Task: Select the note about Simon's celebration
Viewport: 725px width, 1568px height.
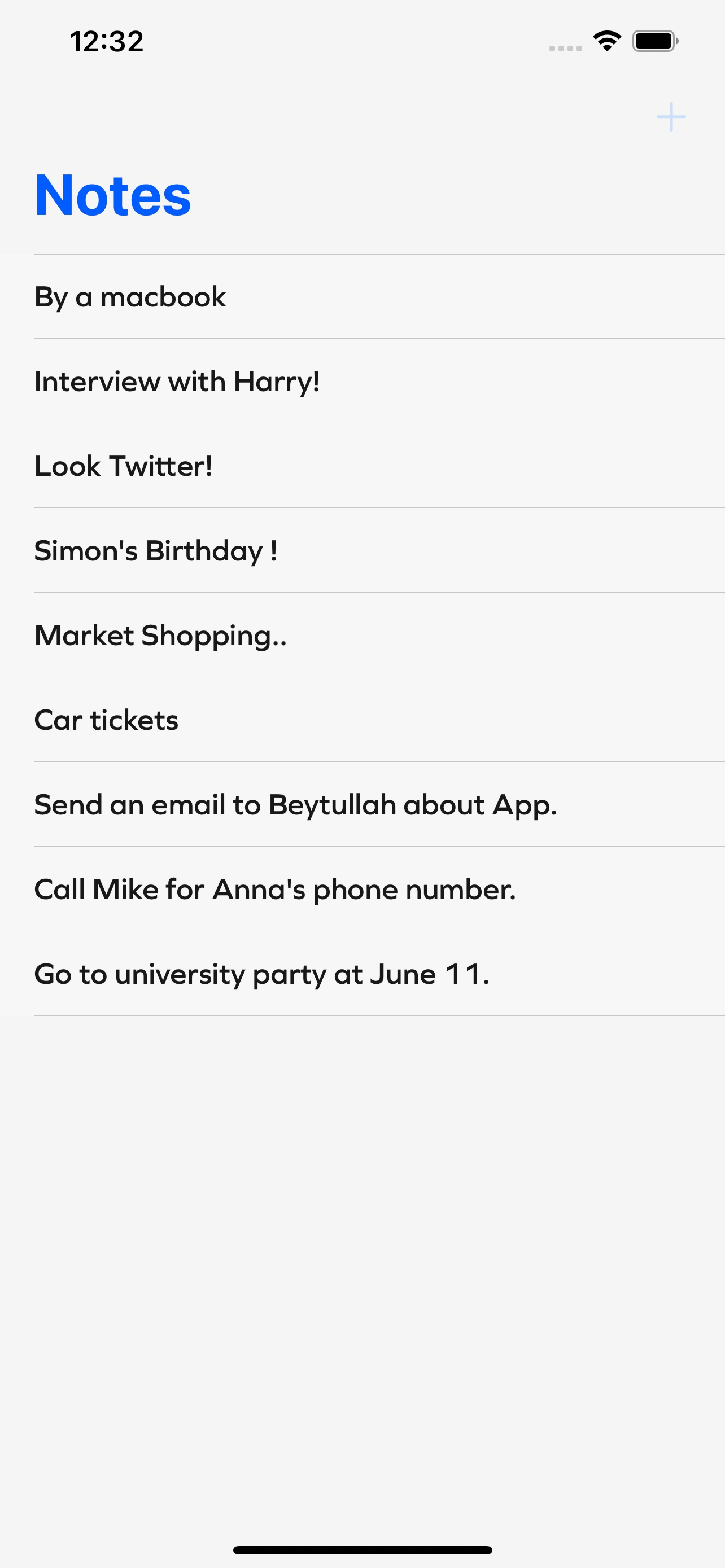Action: [x=156, y=550]
